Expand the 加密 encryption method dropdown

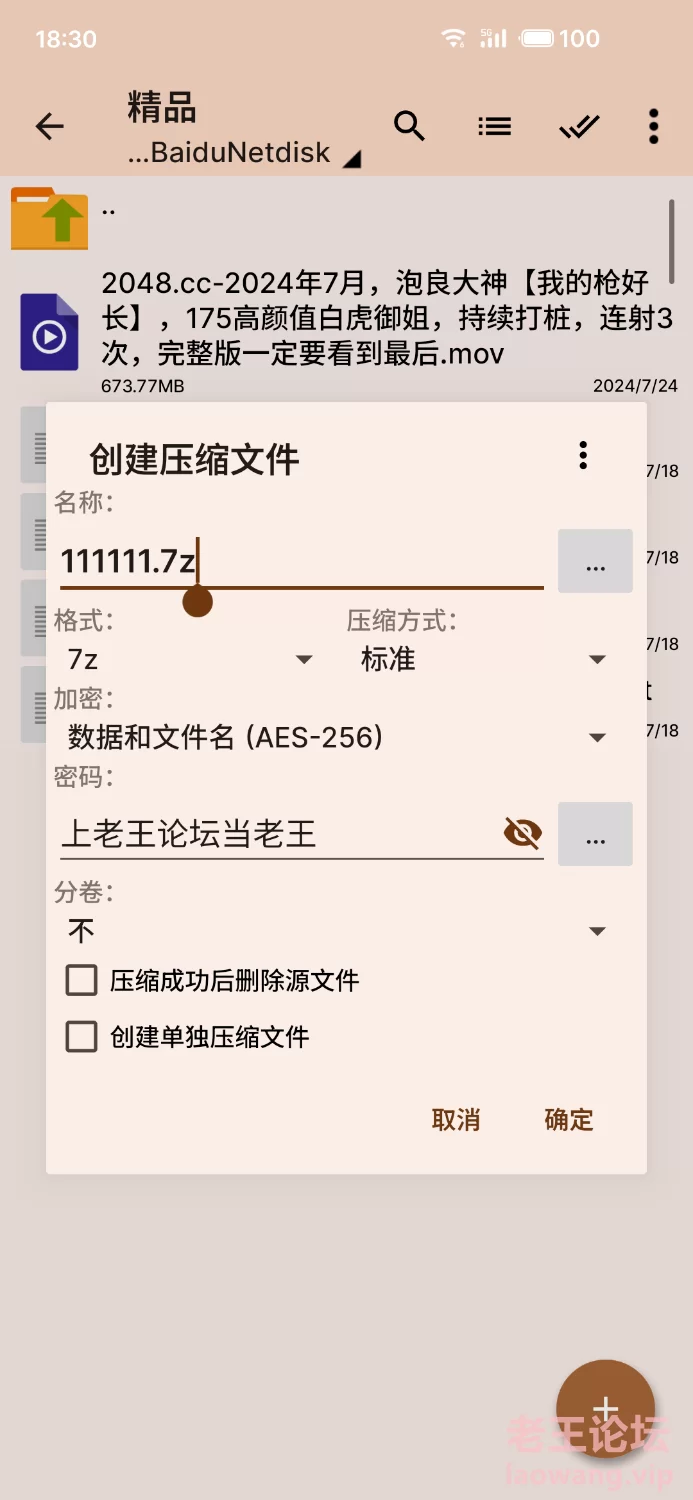coord(337,738)
